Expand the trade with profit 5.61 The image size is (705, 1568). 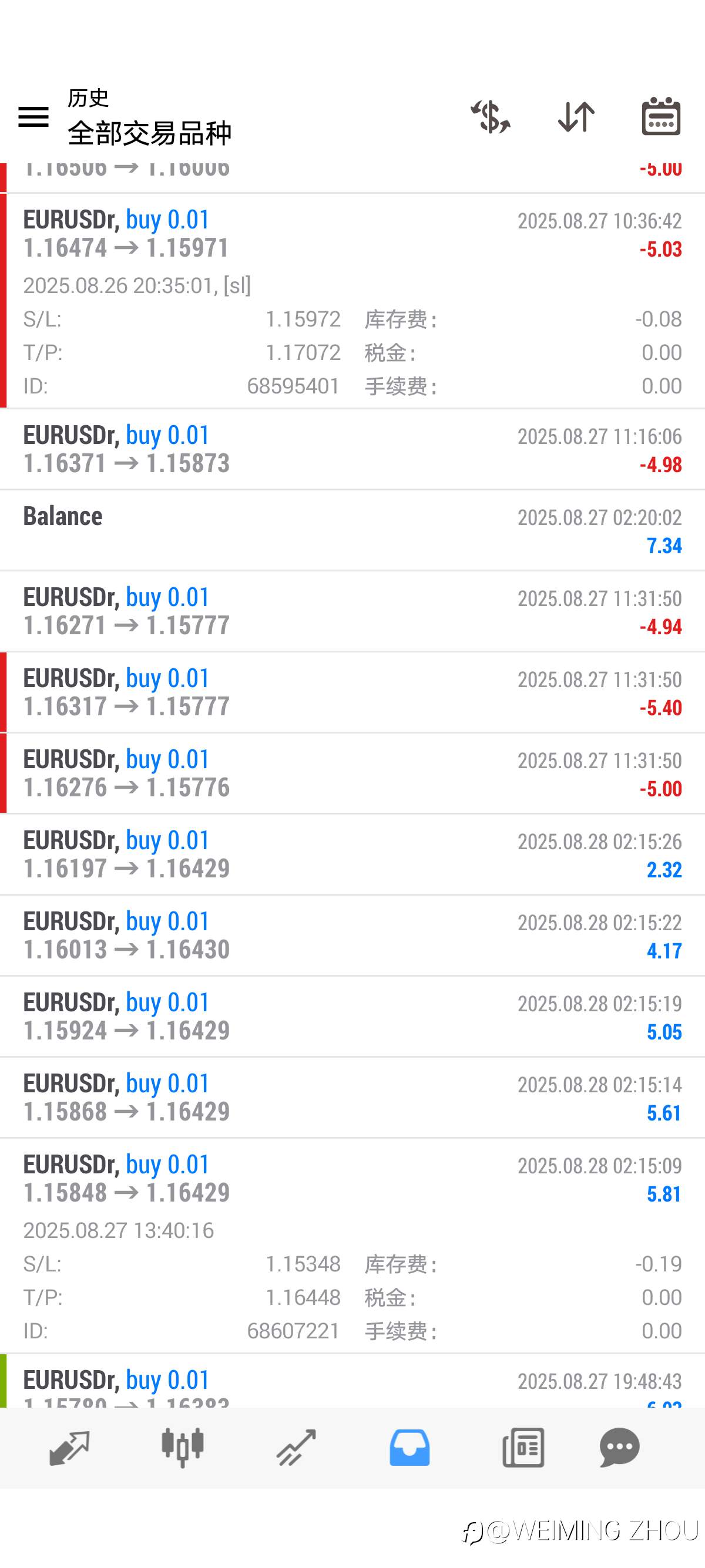pyautogui.click(x=352, y=1097)
